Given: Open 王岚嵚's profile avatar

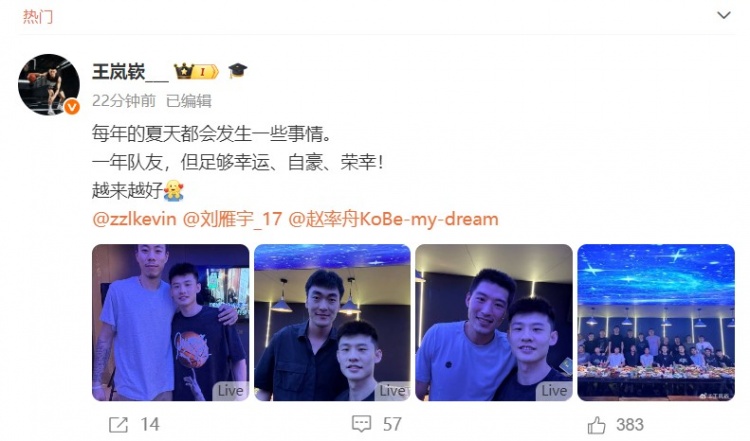Looking at the screenshot, I should (x=48, y=84).
